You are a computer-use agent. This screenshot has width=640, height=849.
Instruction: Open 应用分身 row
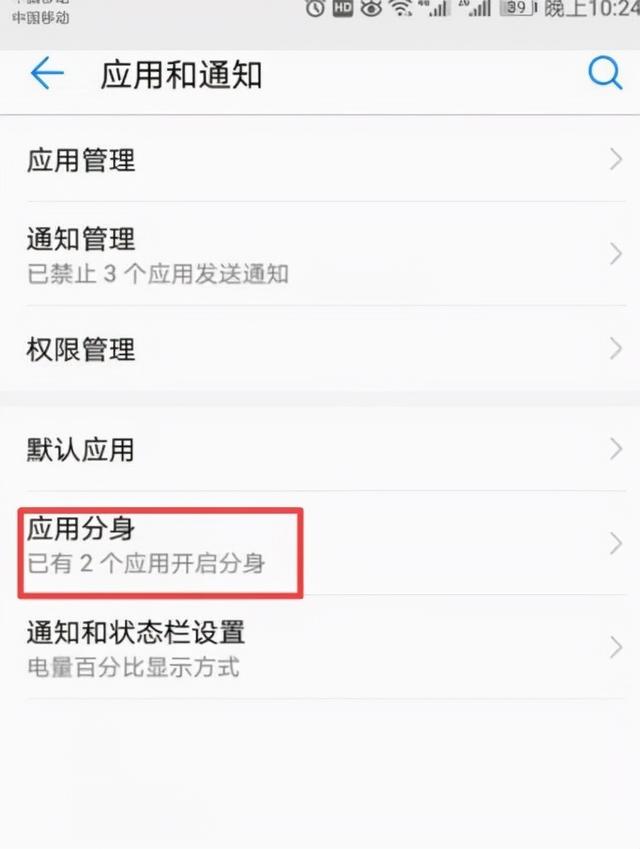320,545
